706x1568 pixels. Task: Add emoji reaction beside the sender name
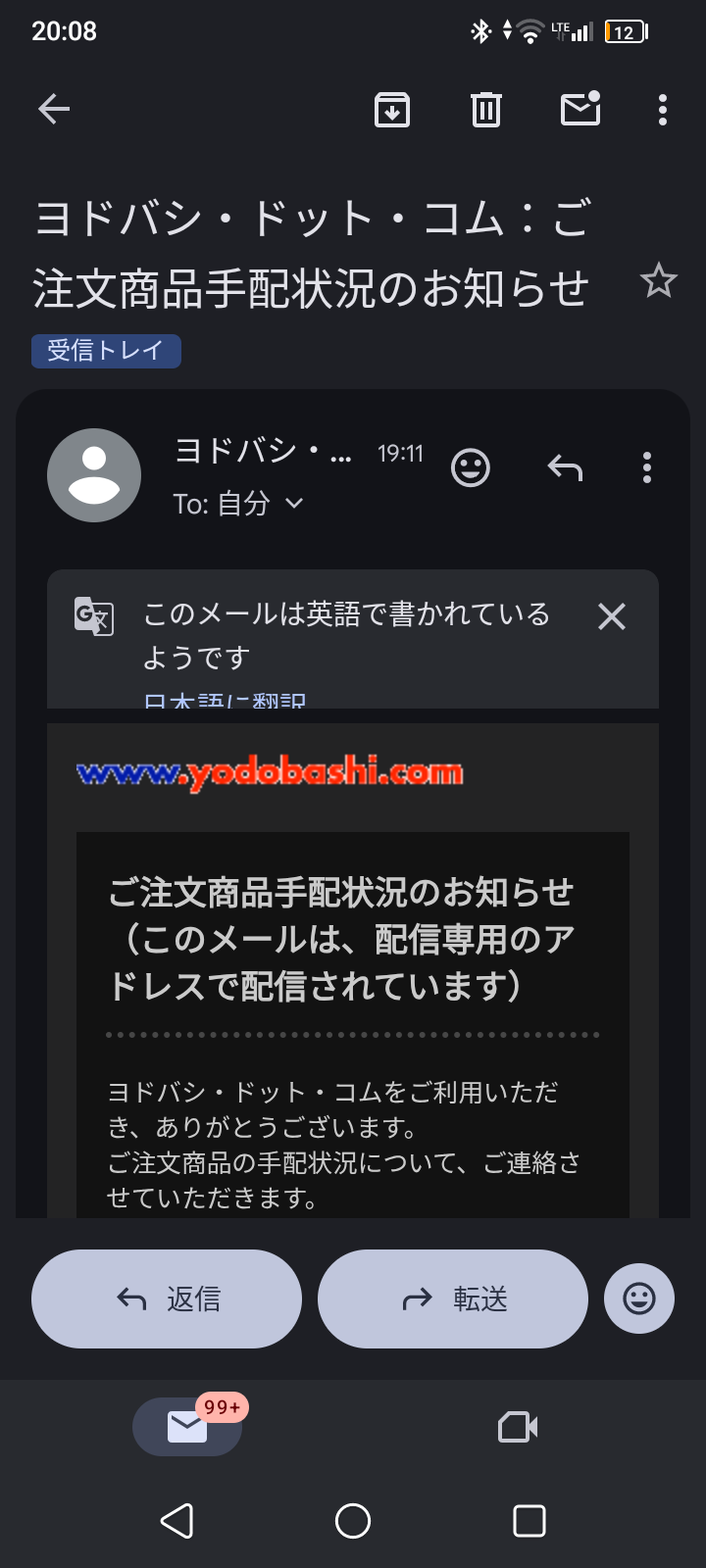[470, 467]
